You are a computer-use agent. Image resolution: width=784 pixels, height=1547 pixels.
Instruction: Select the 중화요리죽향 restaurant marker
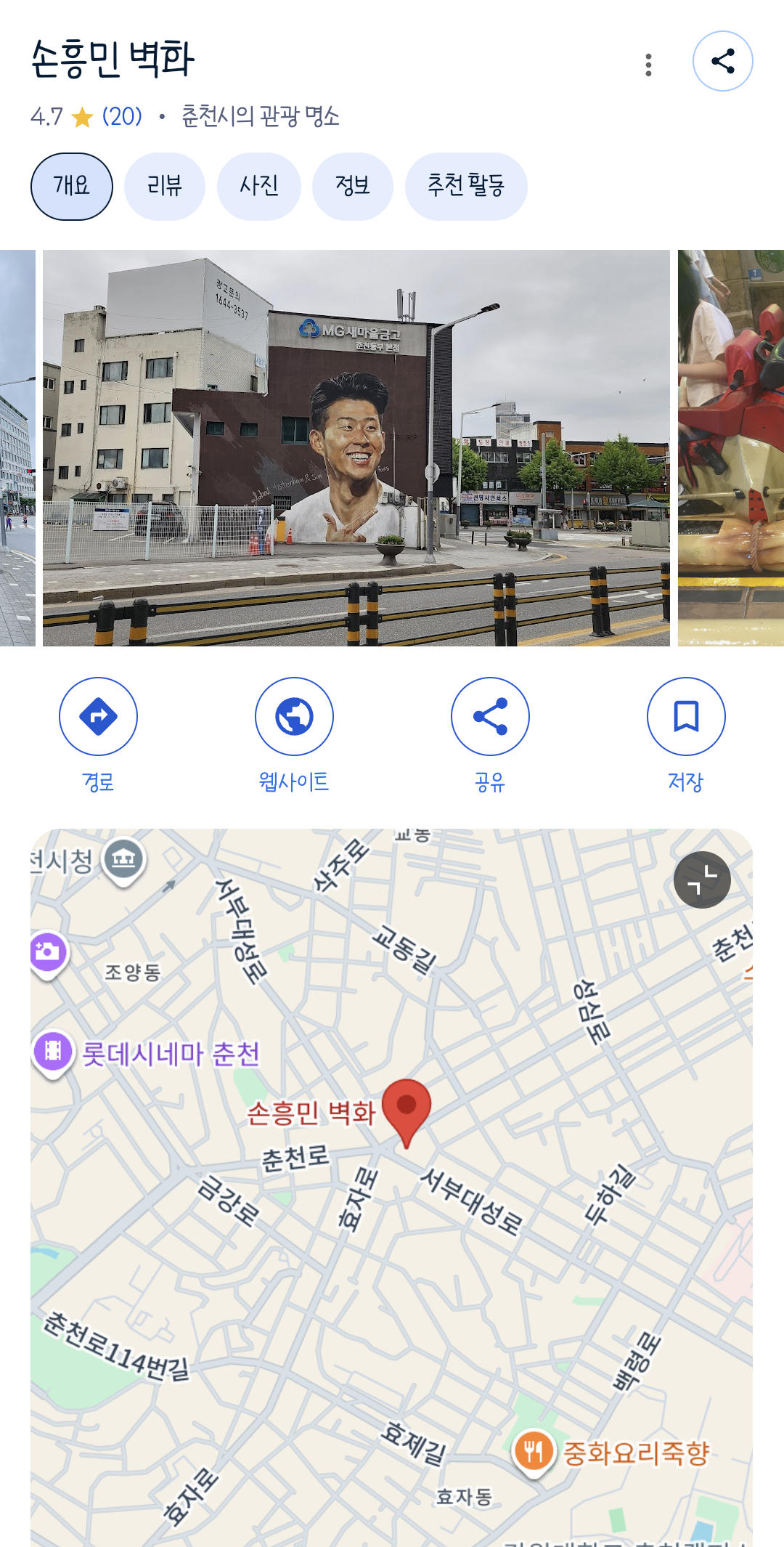(534, 1453)
